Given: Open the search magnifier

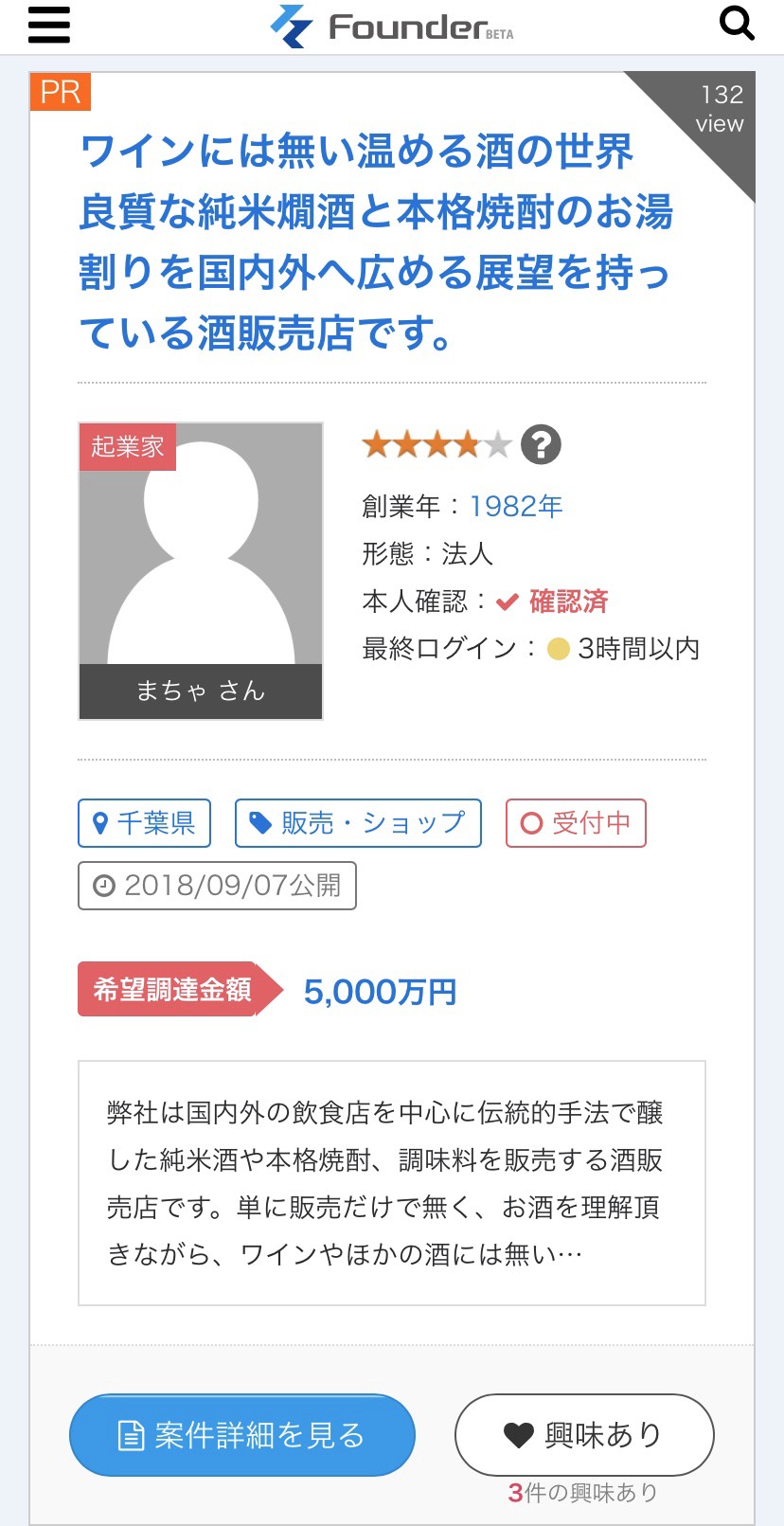Looking at the screenshot, I should [x=737, y=23].
